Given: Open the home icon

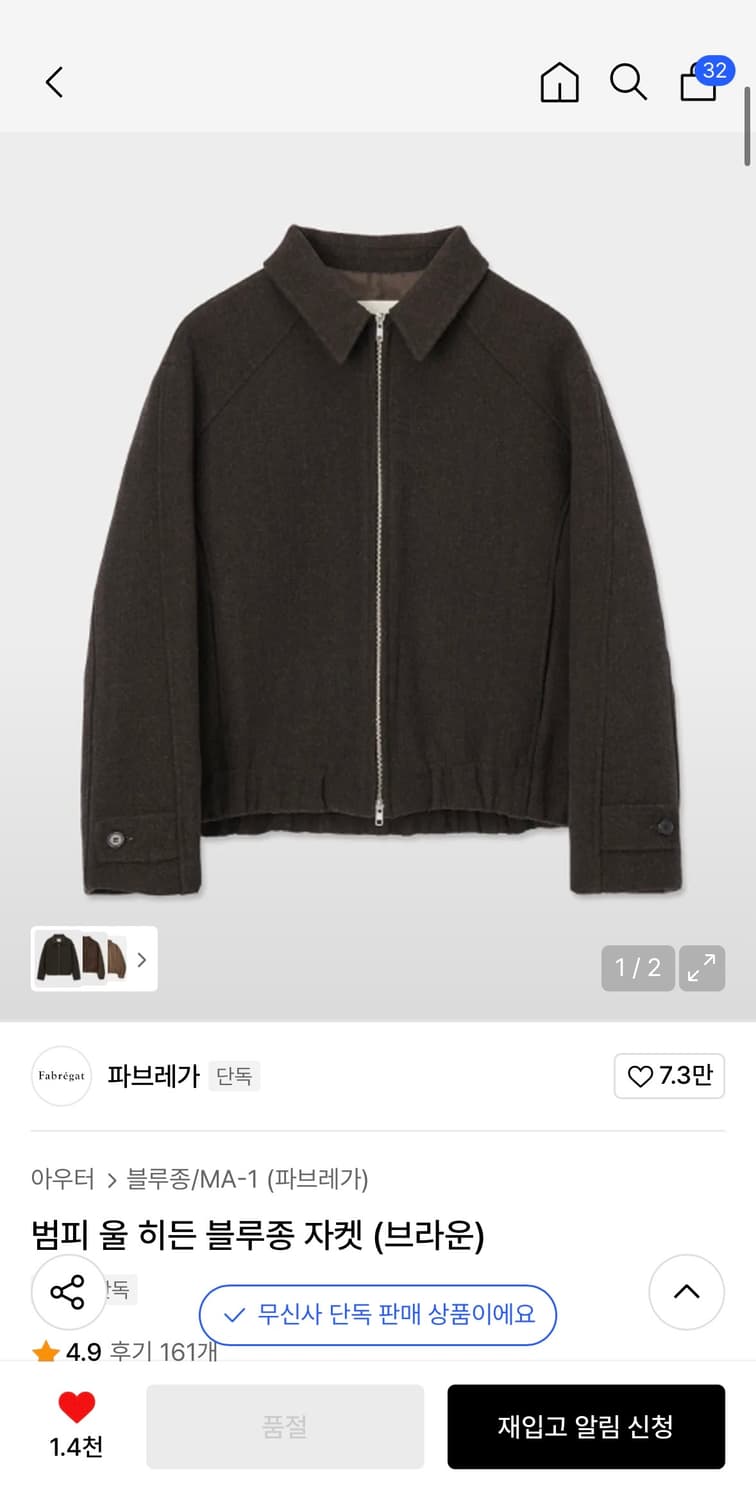Looking at the screenshot, I should point(559,82).
